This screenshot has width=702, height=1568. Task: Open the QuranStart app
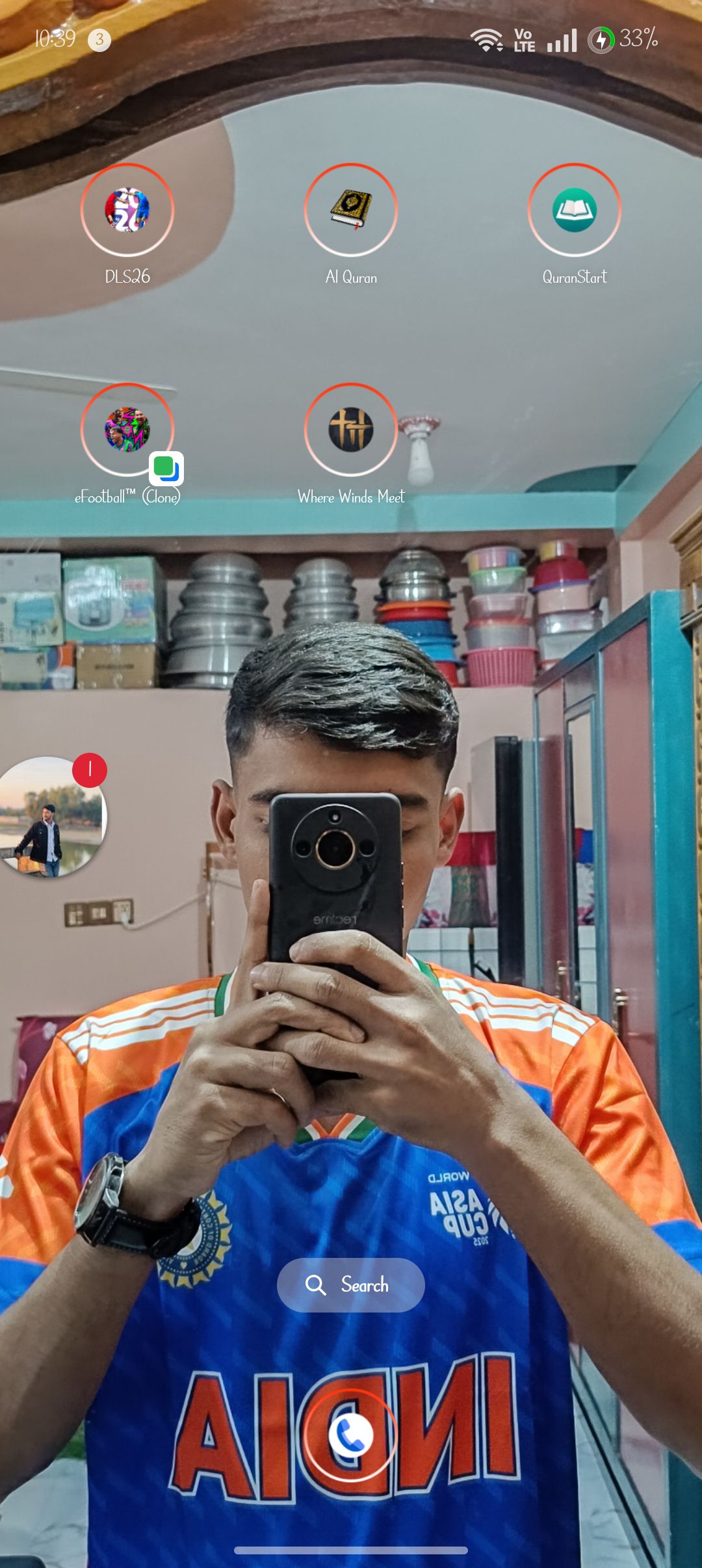coord(575,210)
